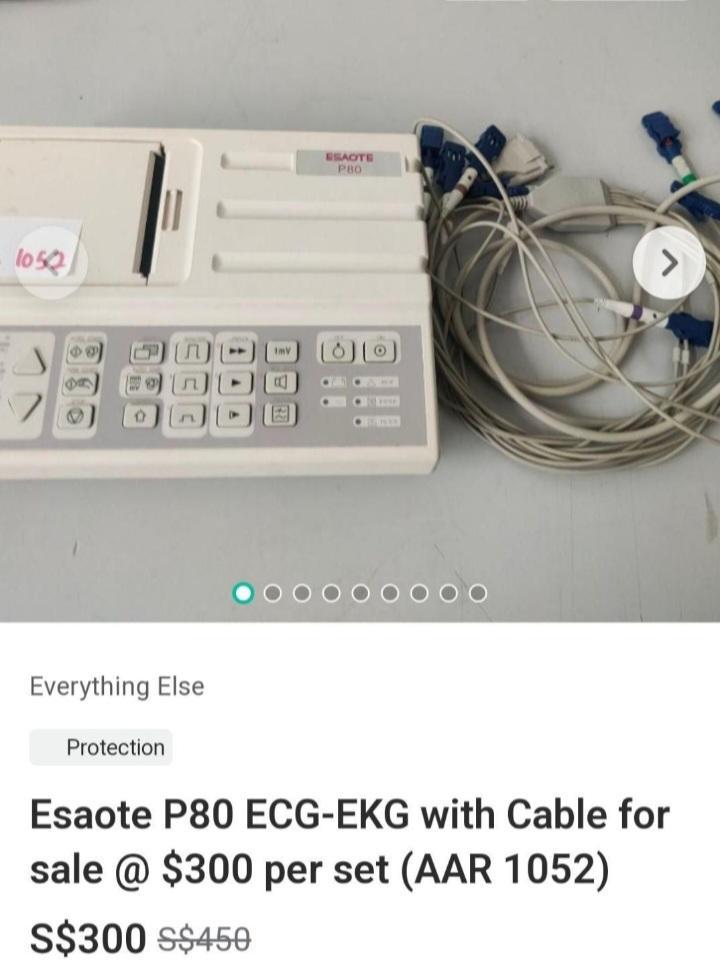Jump to the second photo dot
The height and width of the screenshot is (966, 720).
272,593
